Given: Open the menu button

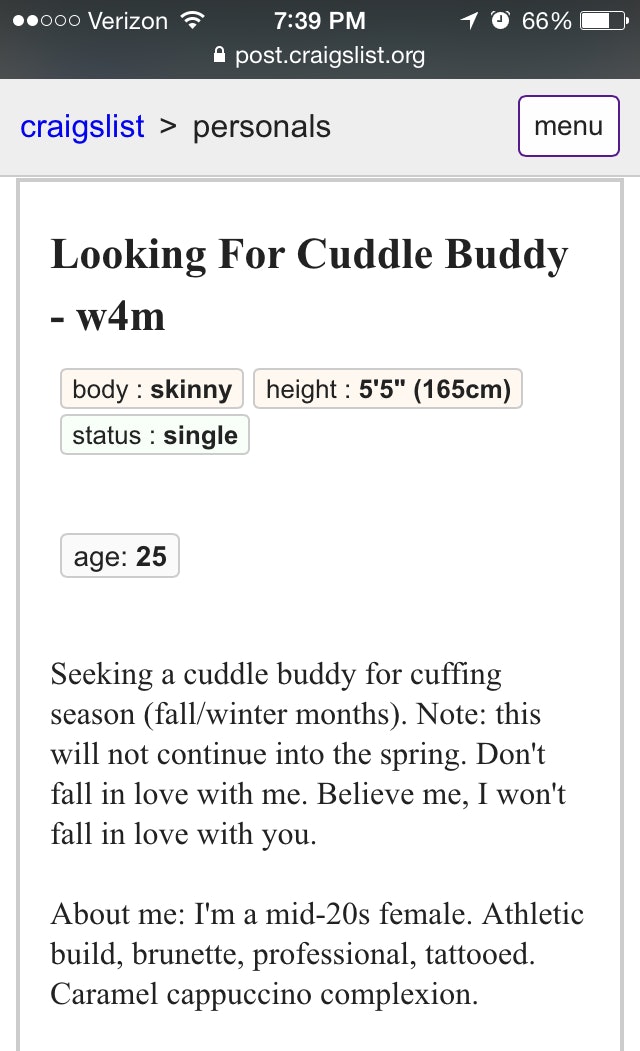Looking at the screenshot, I should click(x=568, y=126).
